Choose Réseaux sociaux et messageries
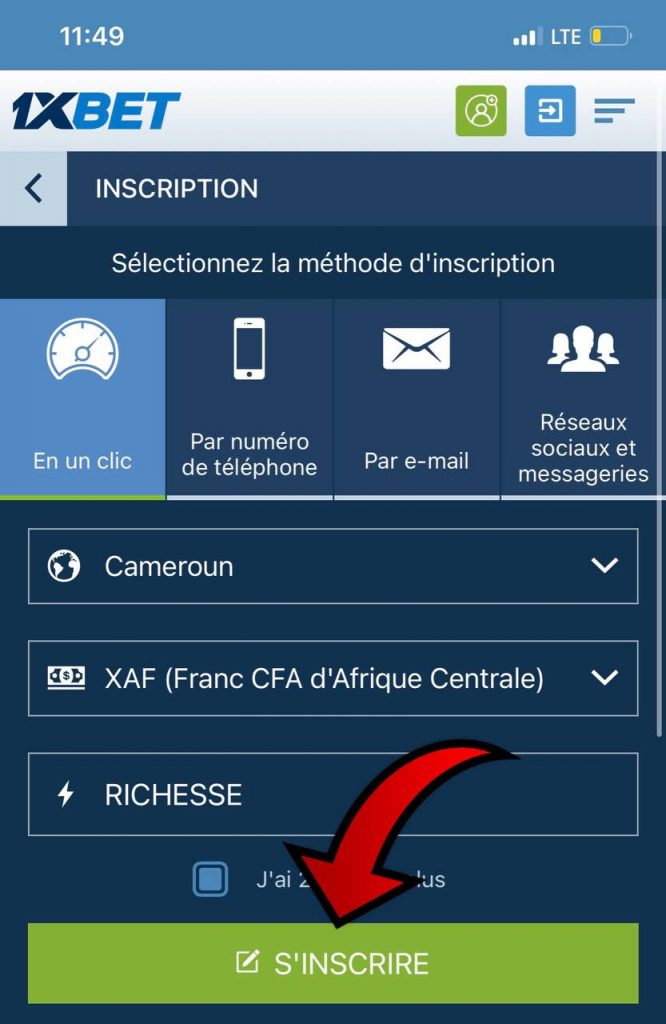 [x=583, y=398]
